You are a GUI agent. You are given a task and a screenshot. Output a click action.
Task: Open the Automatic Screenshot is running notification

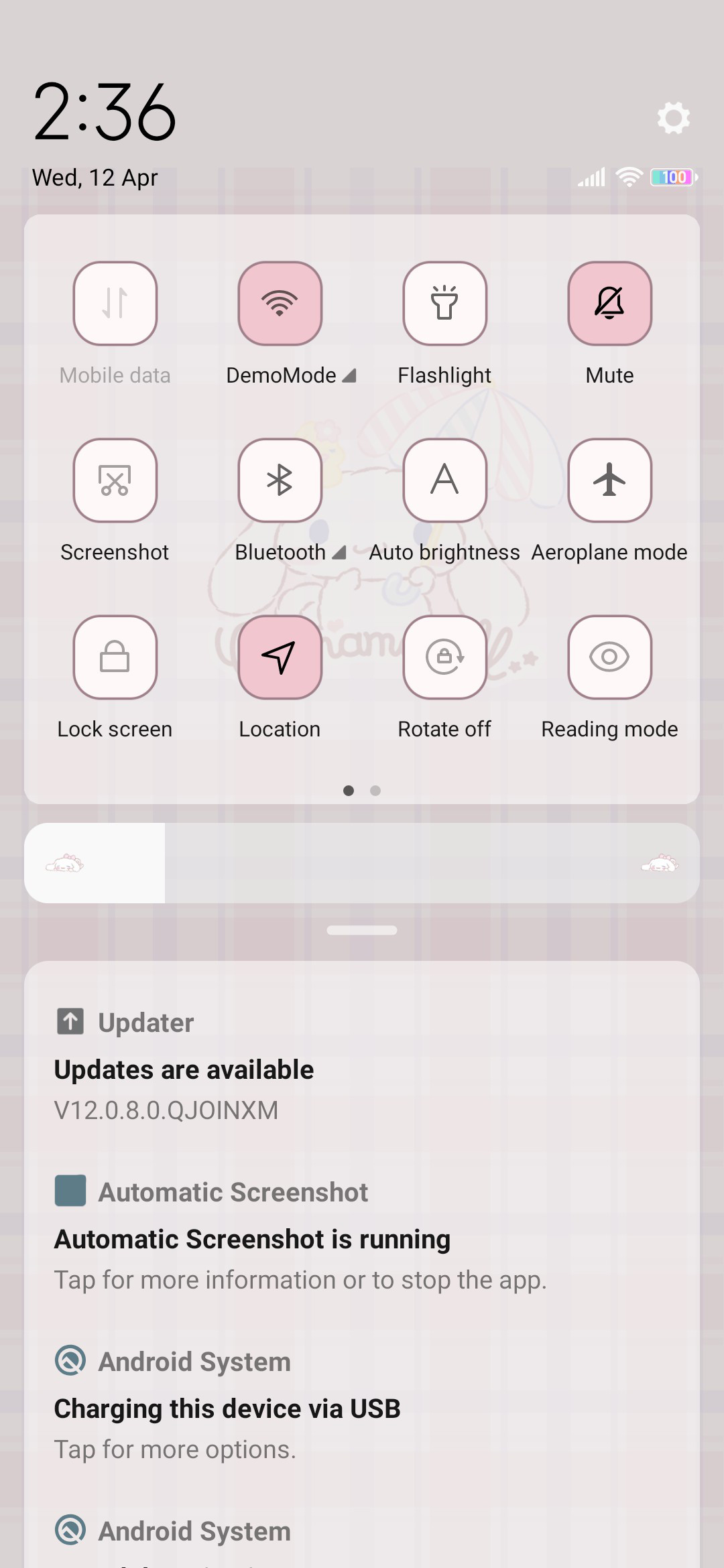point(362,1235)
